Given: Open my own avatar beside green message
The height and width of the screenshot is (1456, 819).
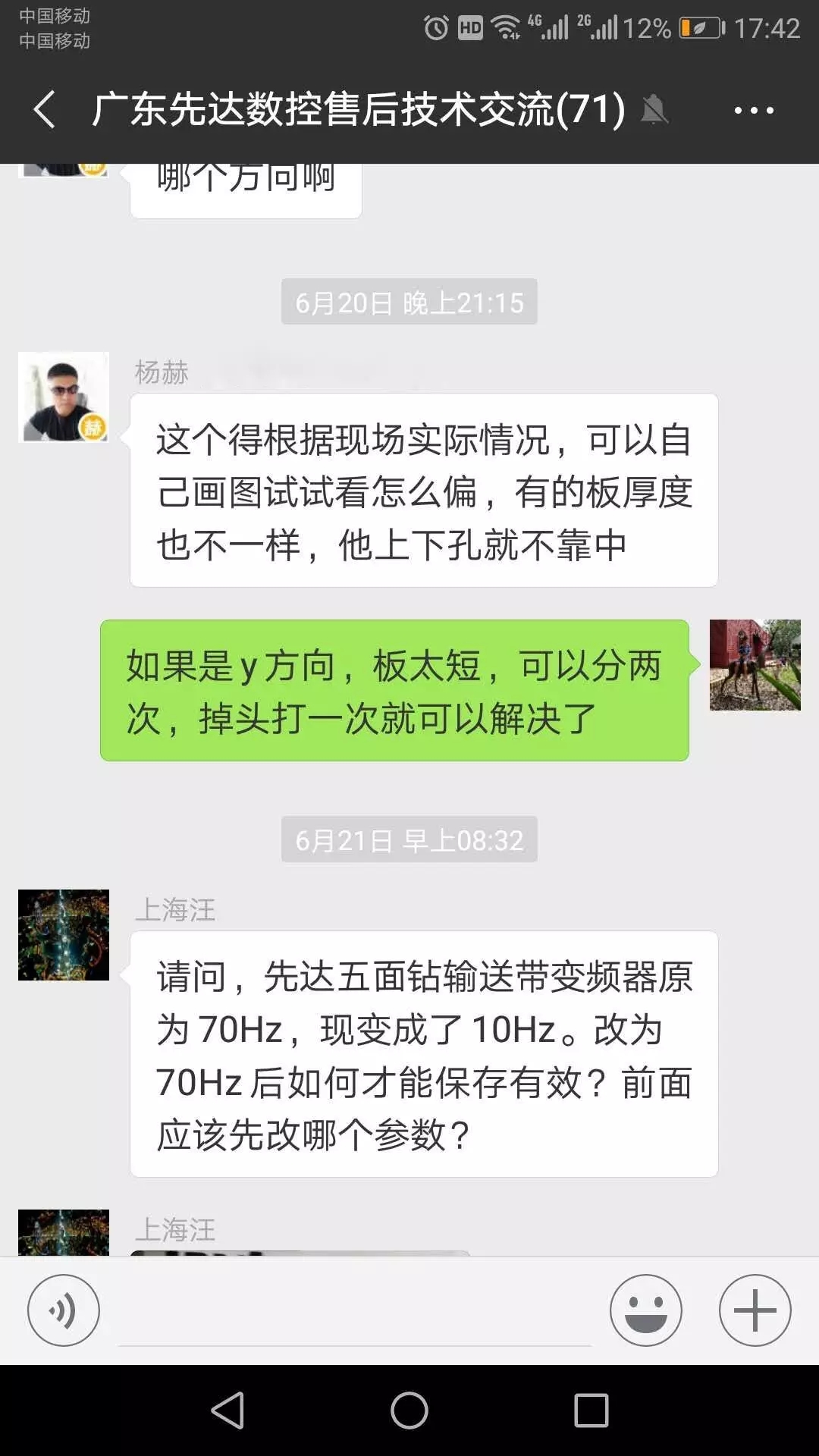Looking at the screenshot, I should [x=755, y=665].
